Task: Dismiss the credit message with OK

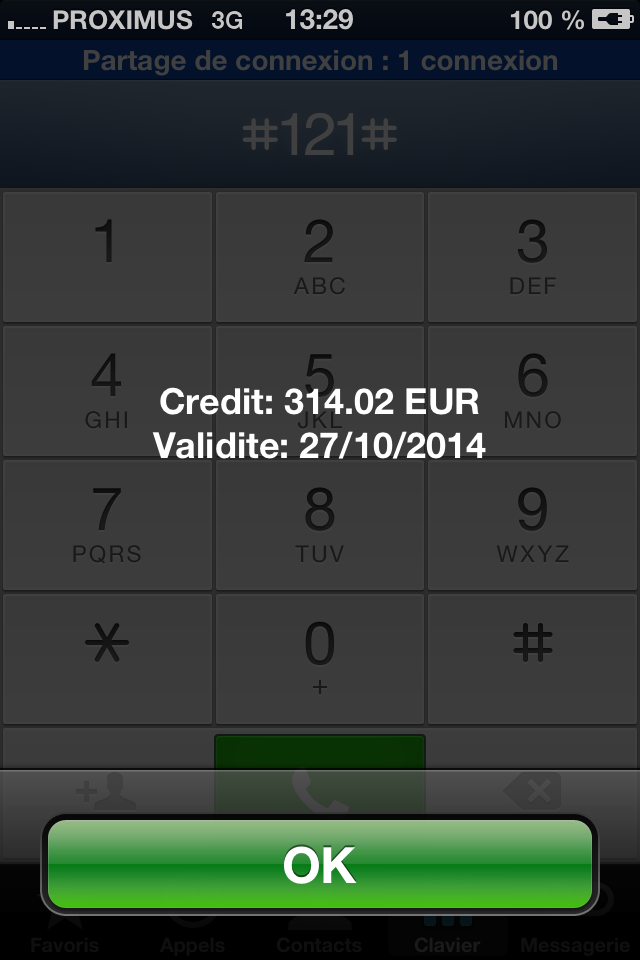Action: point(319,864)
